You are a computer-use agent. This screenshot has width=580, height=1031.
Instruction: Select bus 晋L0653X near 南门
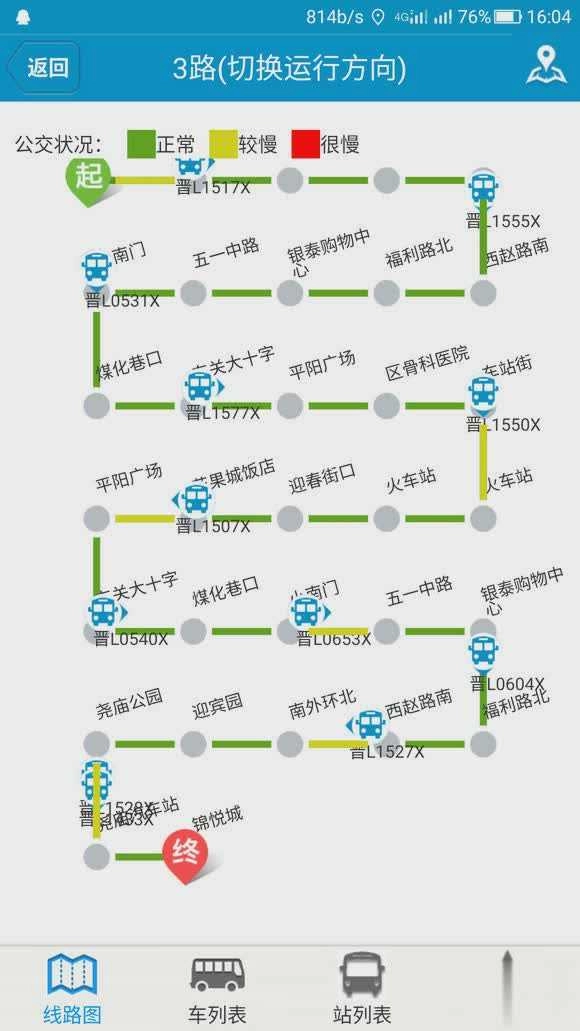pyautogui.click(x=308, y=613)
